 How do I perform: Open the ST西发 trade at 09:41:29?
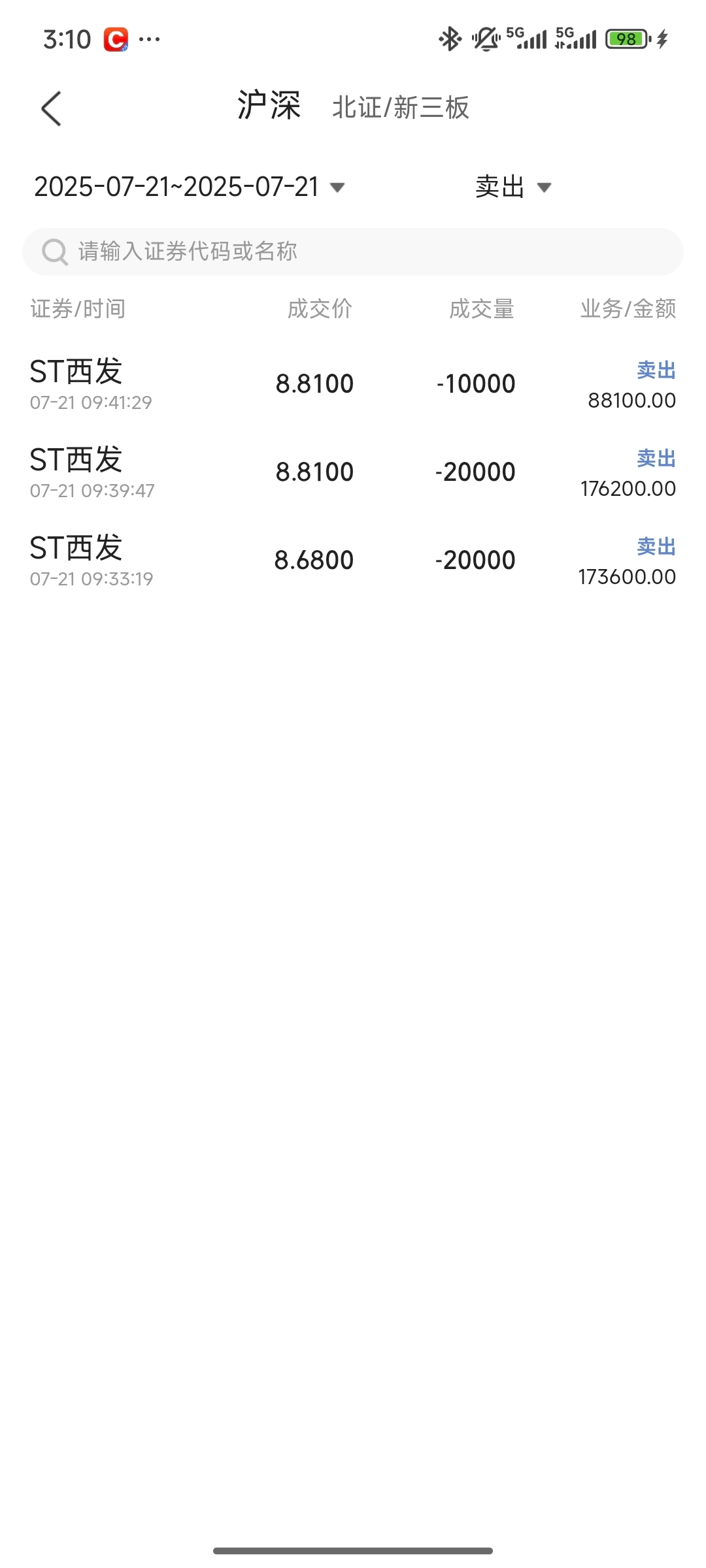[x=353, y=384]
